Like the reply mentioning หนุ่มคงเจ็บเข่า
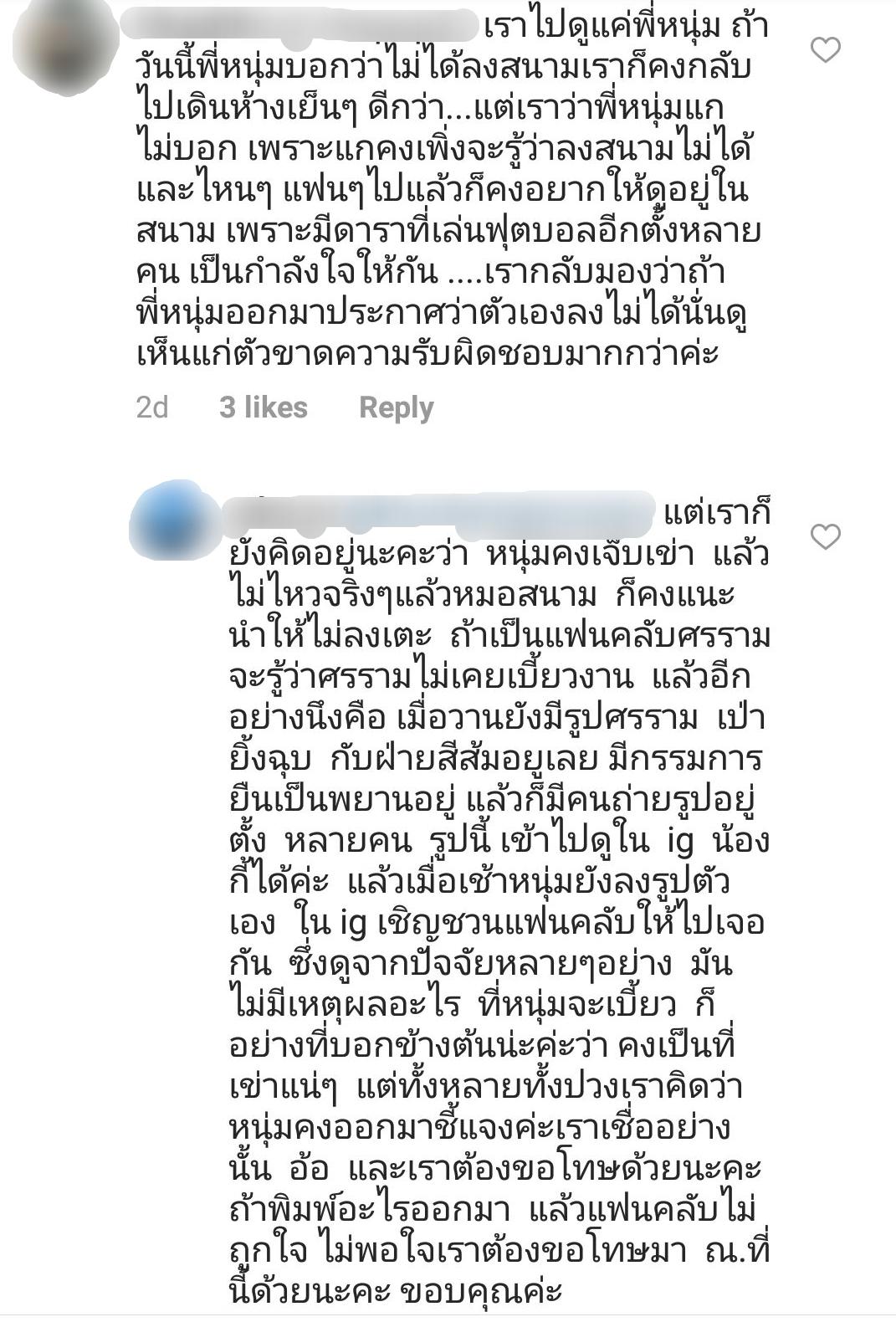The width and height of the screenshot is (896, 1322). click(826, 536)
